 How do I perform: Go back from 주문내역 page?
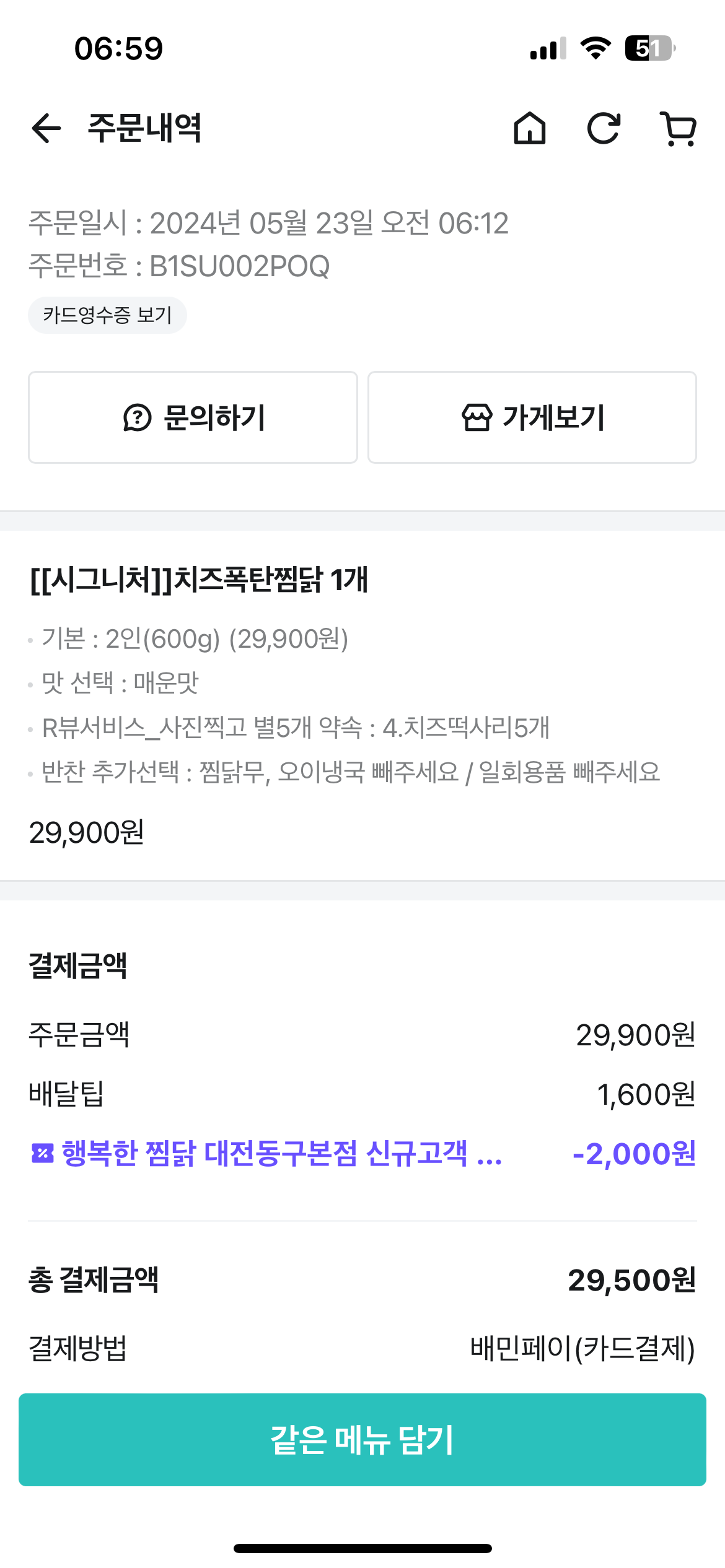click(46, 129)
